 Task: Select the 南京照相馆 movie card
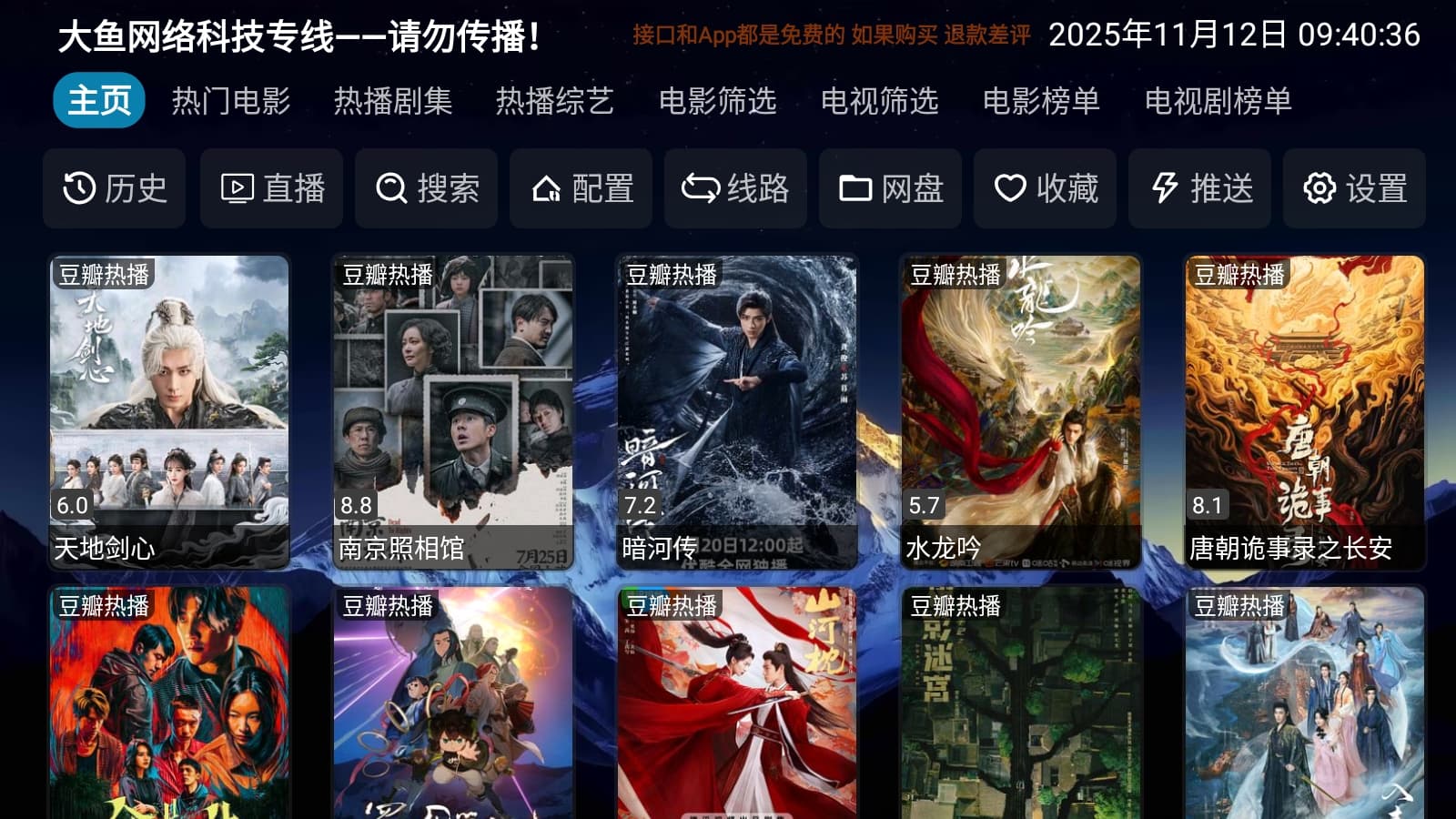pyautogui.click(x=453, y=411)
